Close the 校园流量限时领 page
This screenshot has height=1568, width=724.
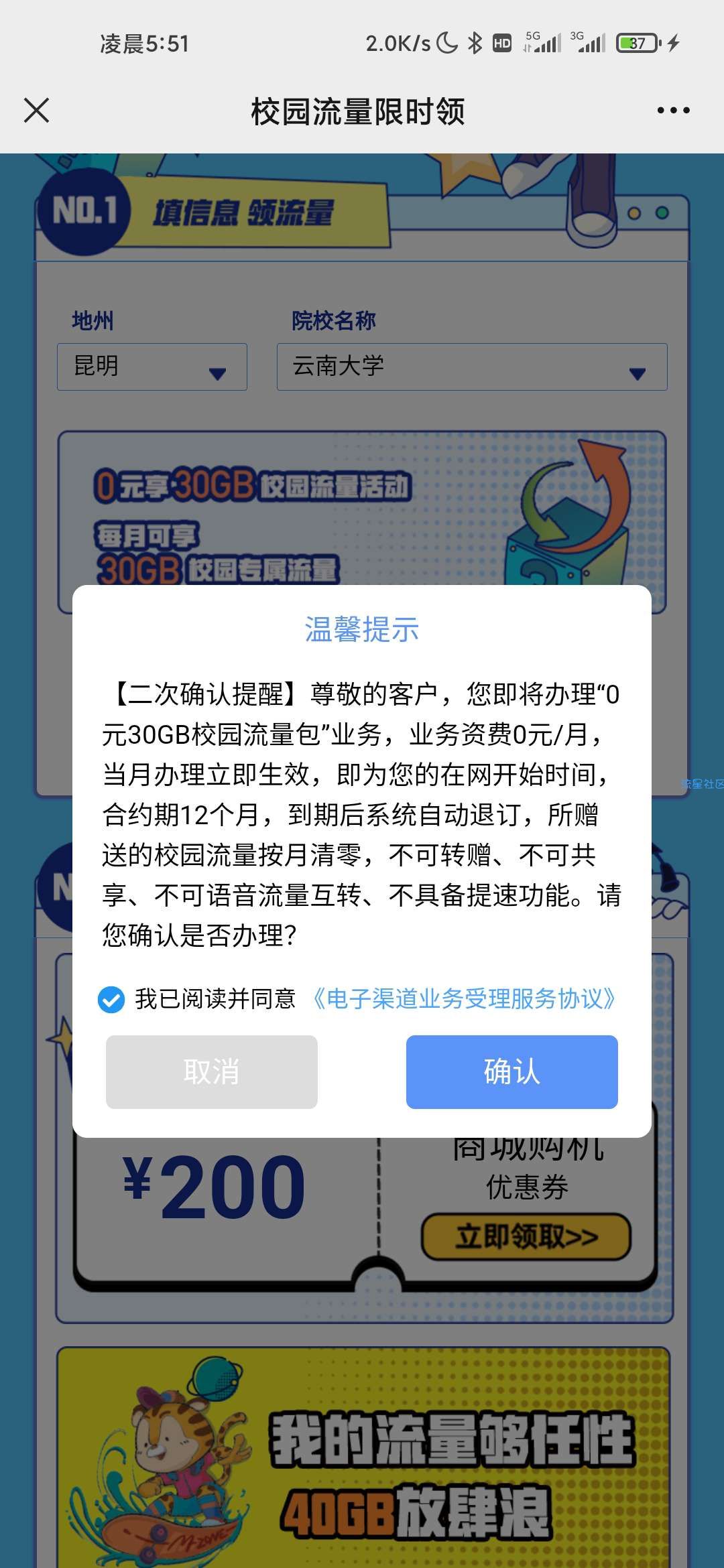(37, 111)
